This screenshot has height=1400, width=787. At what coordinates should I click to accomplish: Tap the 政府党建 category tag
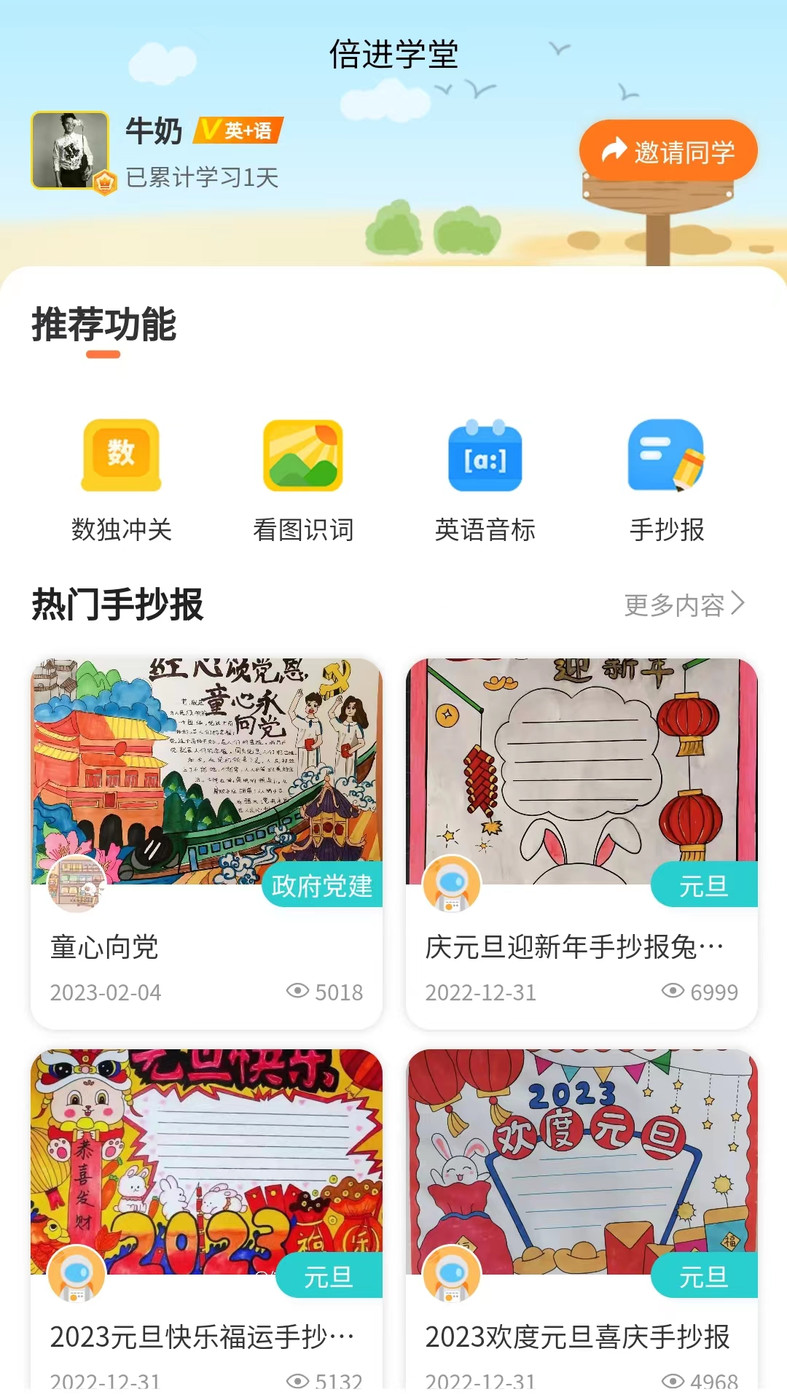(x=320, y=885)
